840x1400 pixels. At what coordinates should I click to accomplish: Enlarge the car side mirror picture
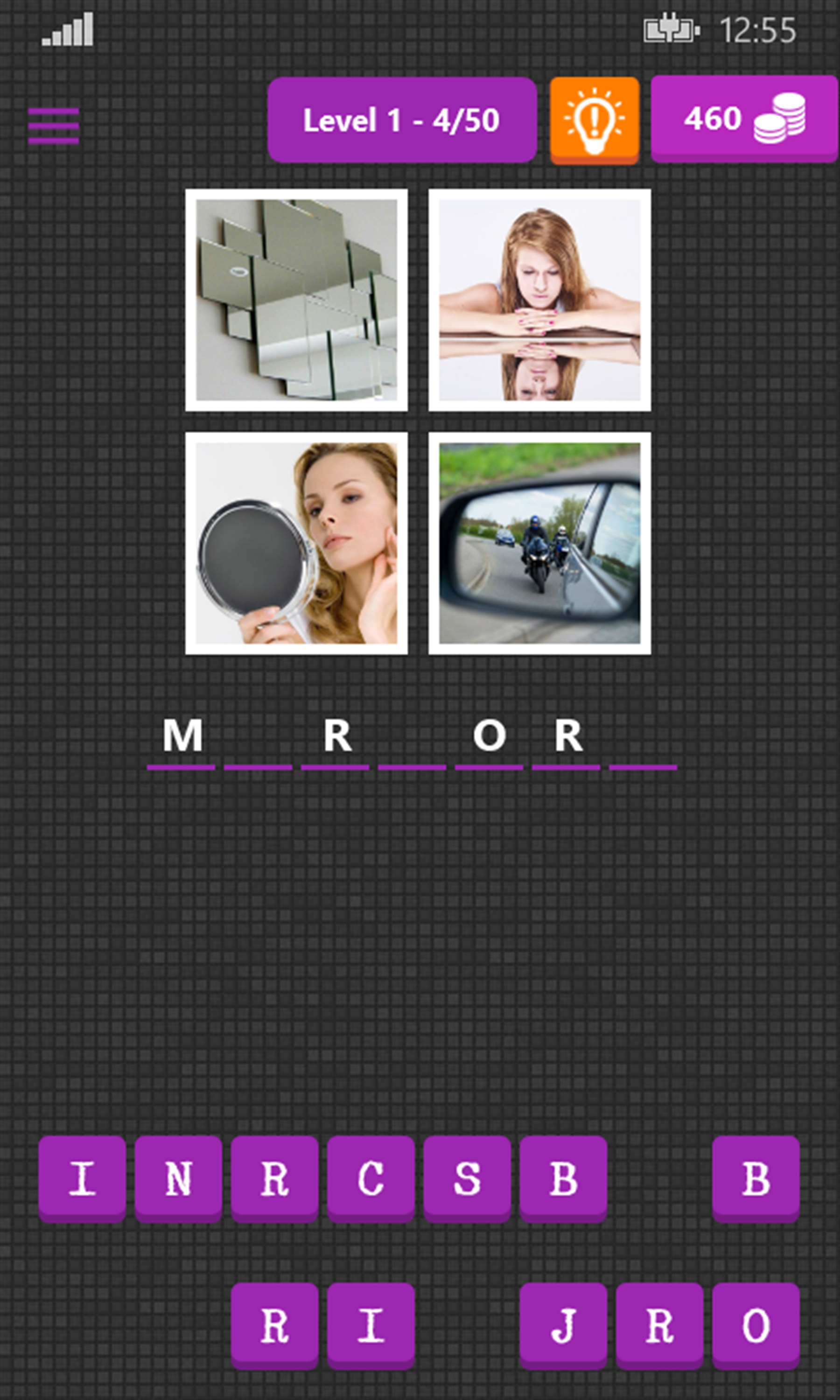coord(539,543)
